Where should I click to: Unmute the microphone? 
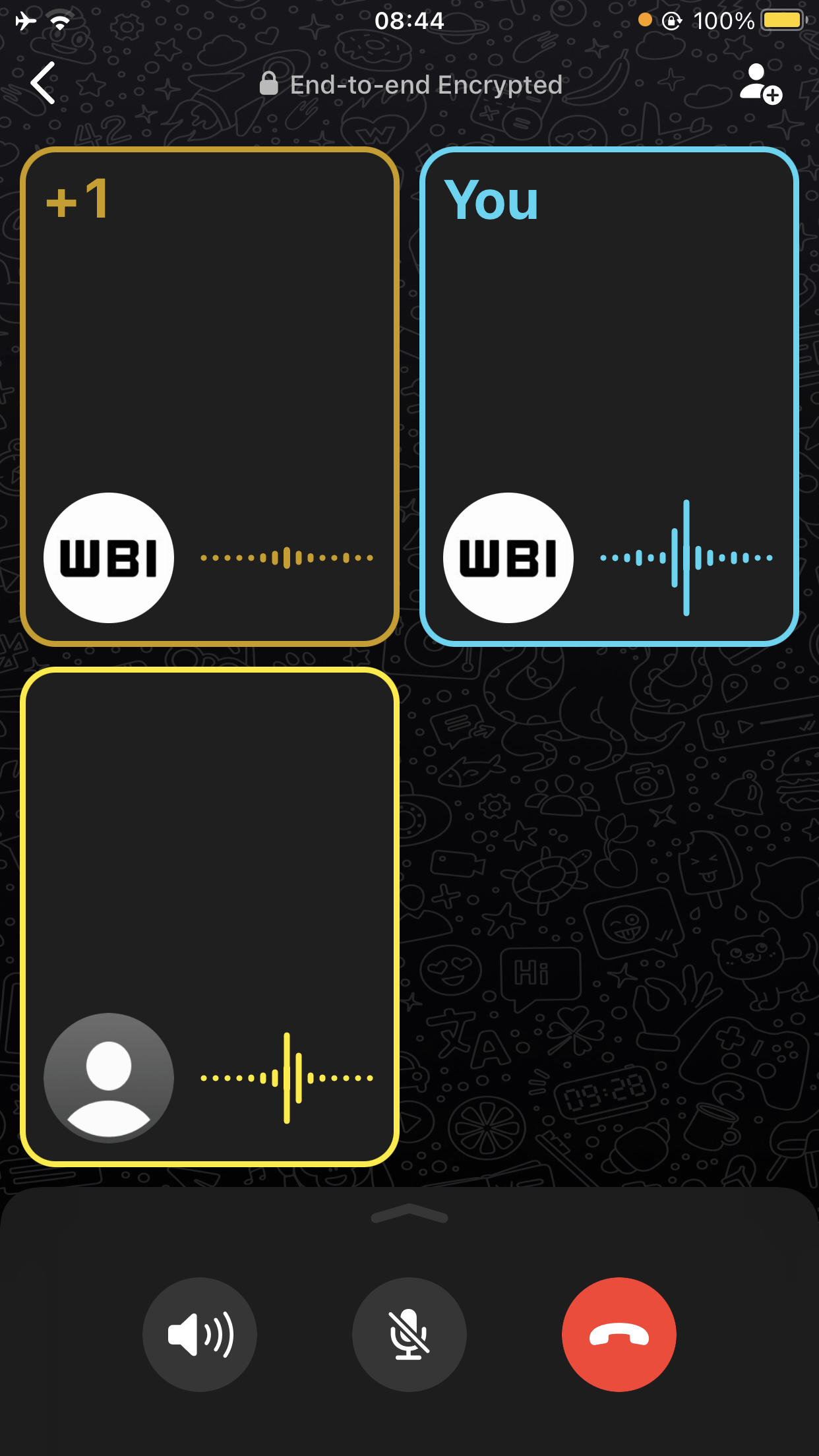409,1334
